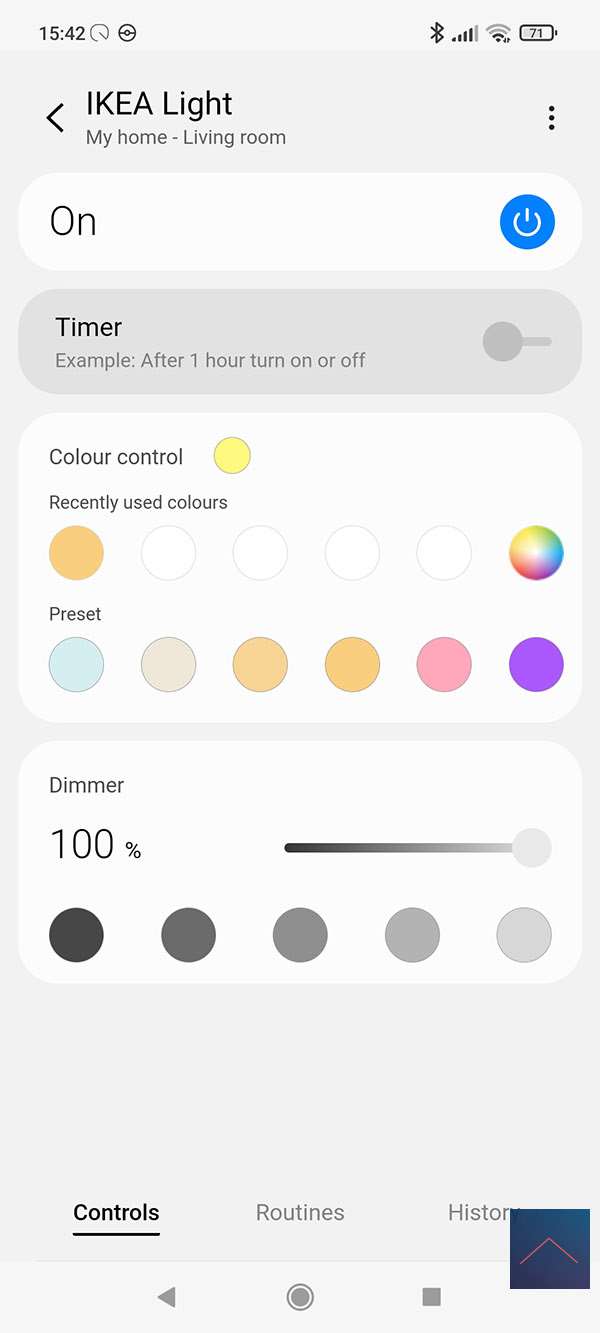Open the three-dot overflow menu
600x1333 pixels.
click(x=551, y=118)
